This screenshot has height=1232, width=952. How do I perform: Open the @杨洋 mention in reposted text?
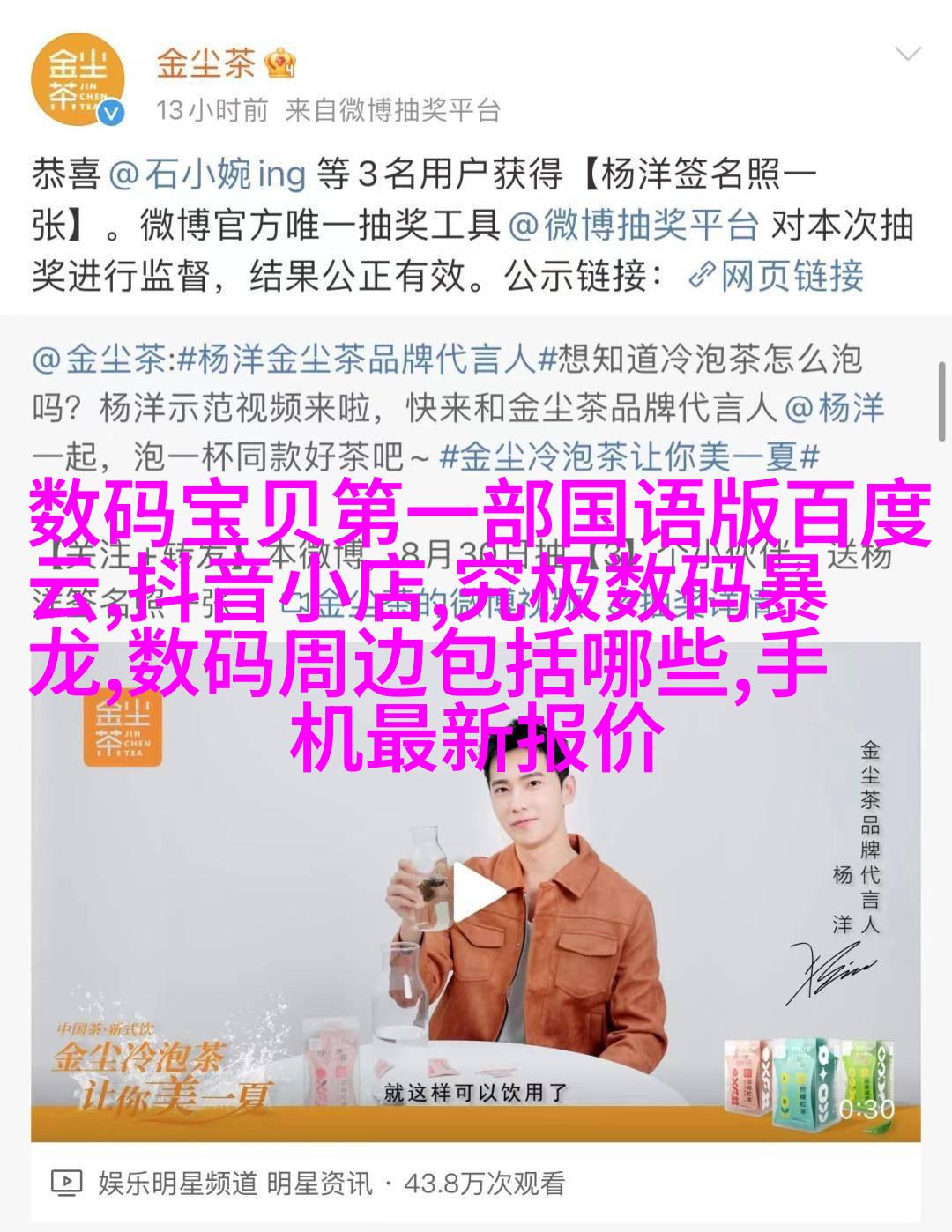pos(834,409)
